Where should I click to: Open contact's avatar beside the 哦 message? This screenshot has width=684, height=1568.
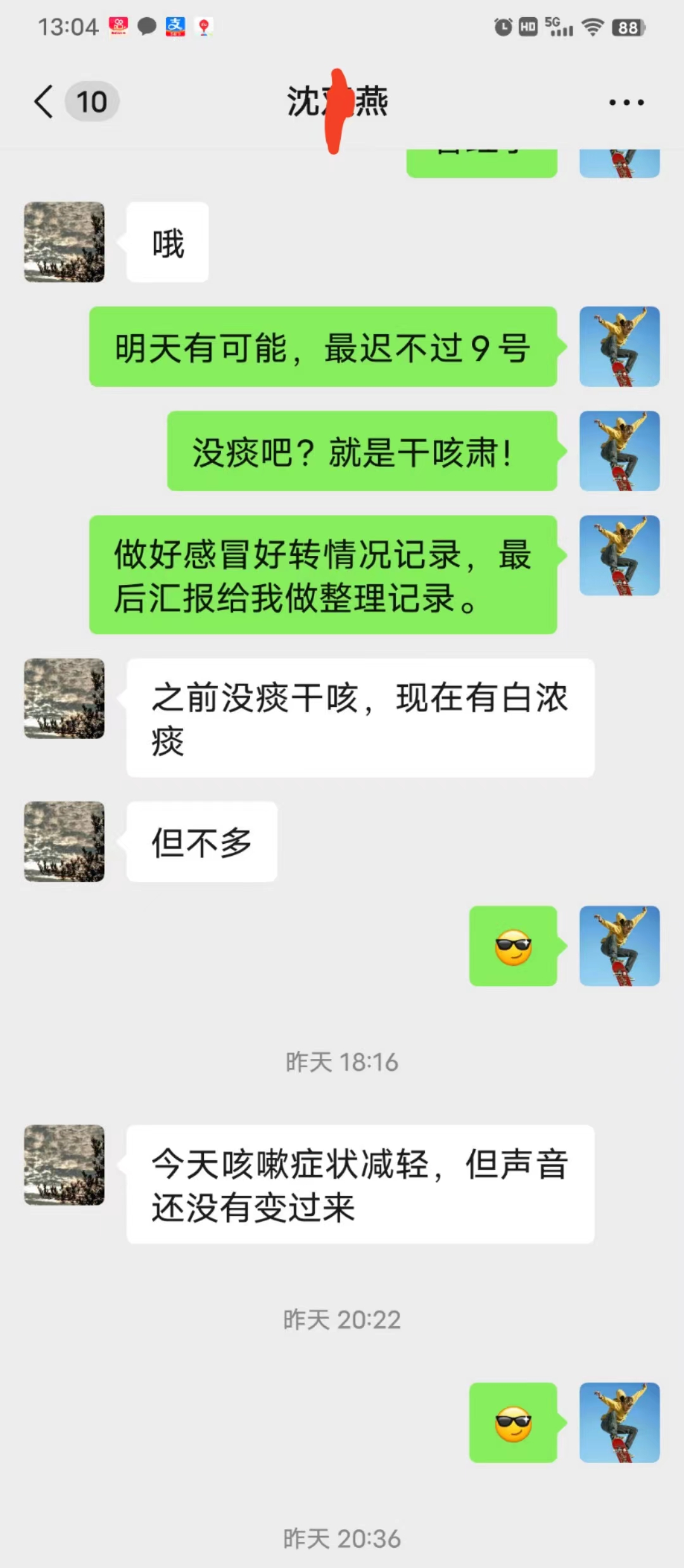[x=64, y=242]
